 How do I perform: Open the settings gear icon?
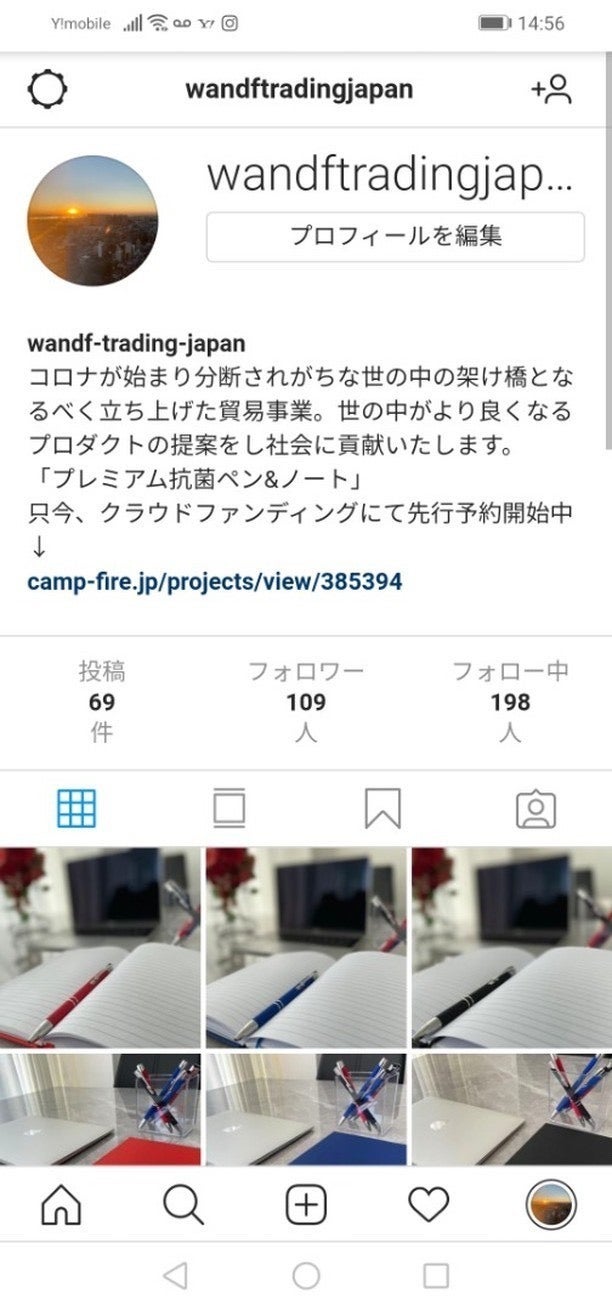[47, 90]
